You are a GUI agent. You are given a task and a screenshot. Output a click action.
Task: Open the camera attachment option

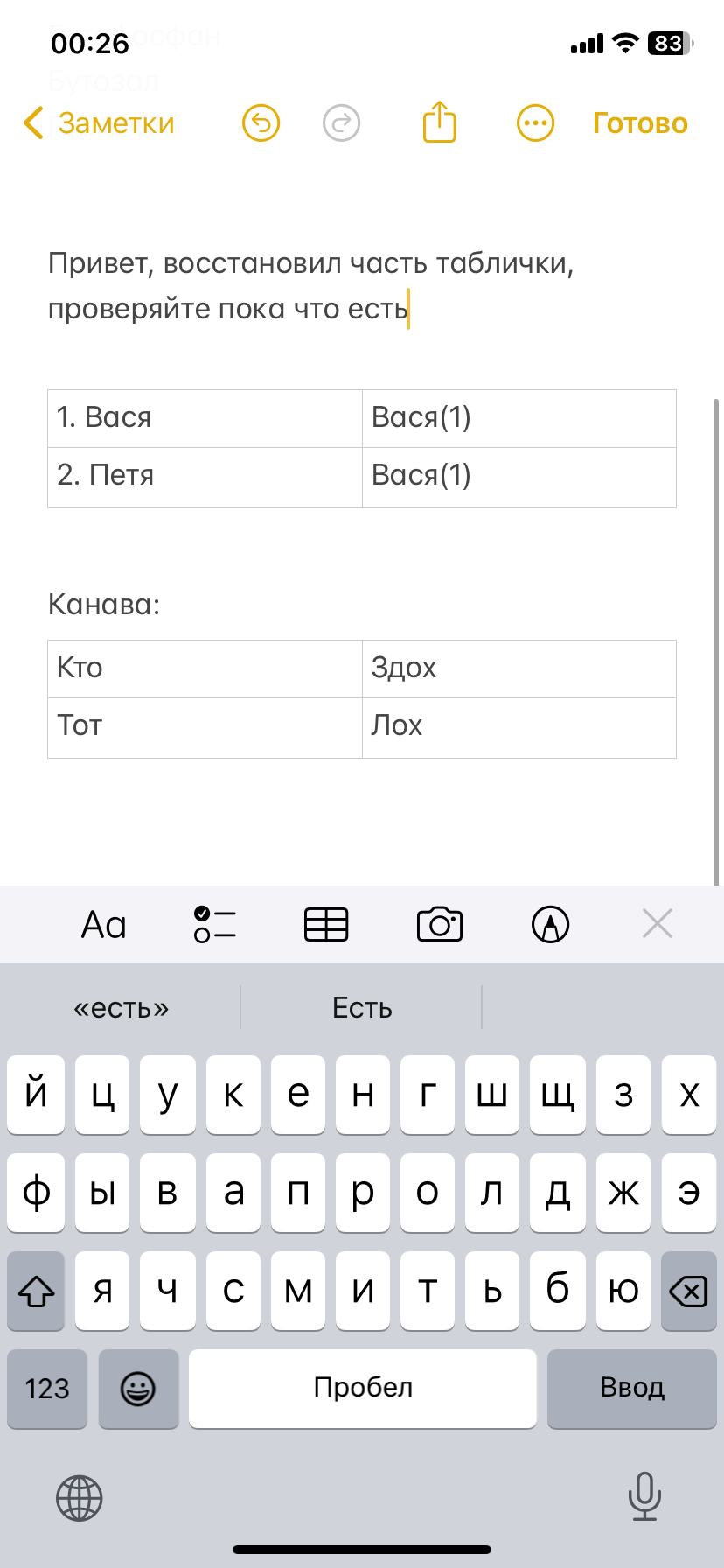click(440, 924)
